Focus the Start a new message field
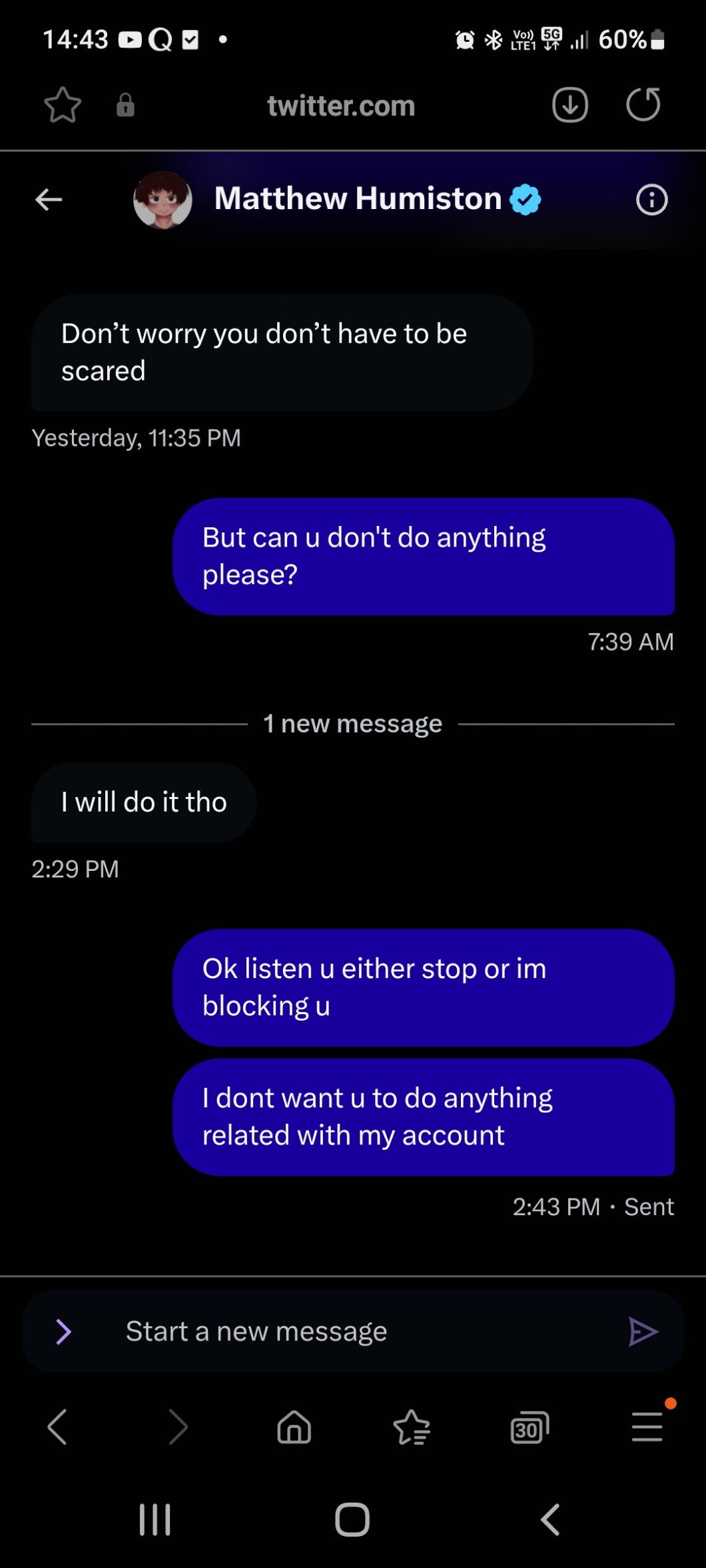Viewport: 706px width, 1568px height. click(x=353, y=1332)
